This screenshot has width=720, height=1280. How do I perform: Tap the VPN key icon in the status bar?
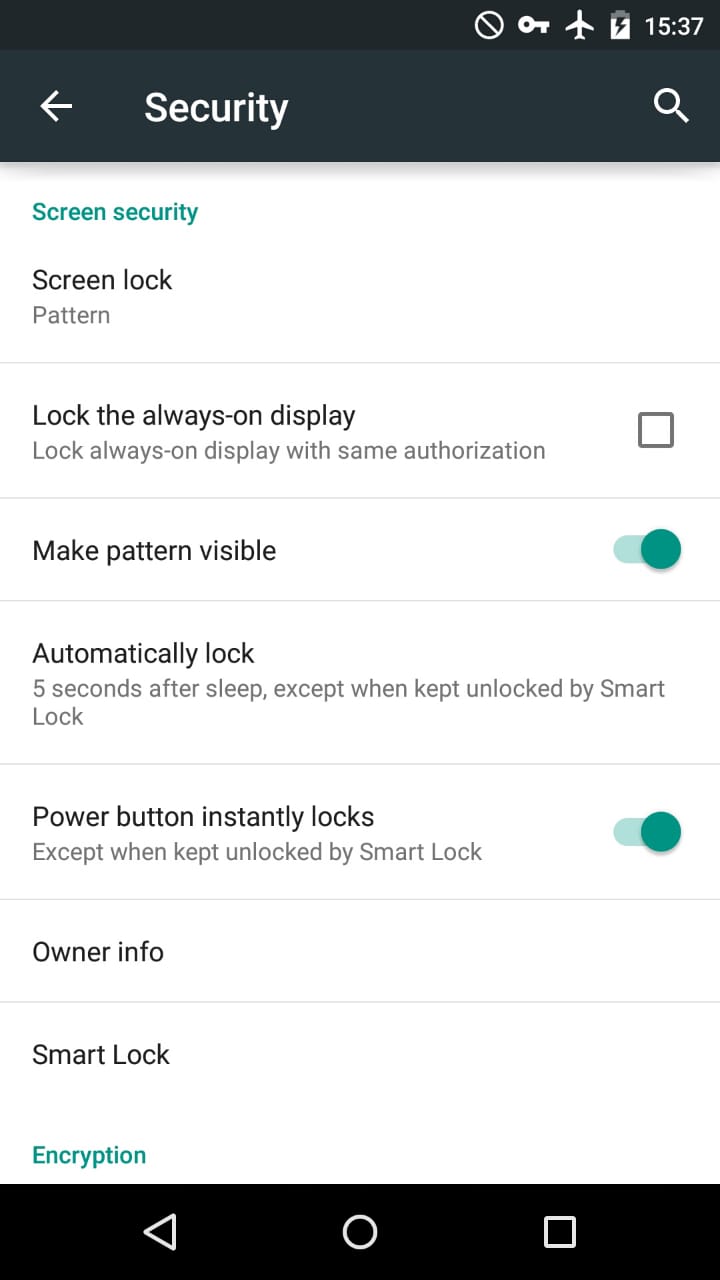[x=533, y=25]
